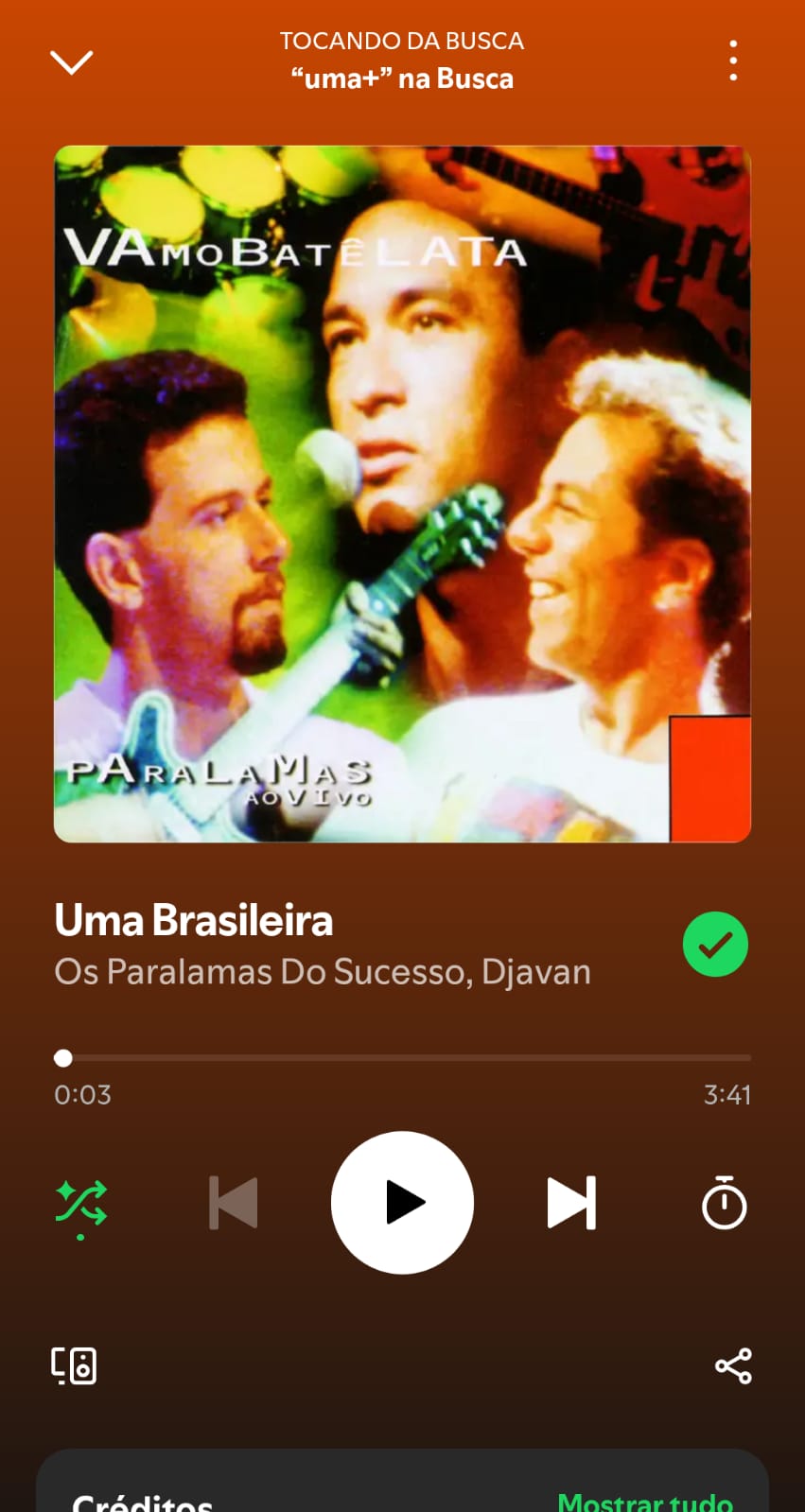Play the song Uma Brasileira
This screenshot has height=1512, width=805.
(402, 1202)
